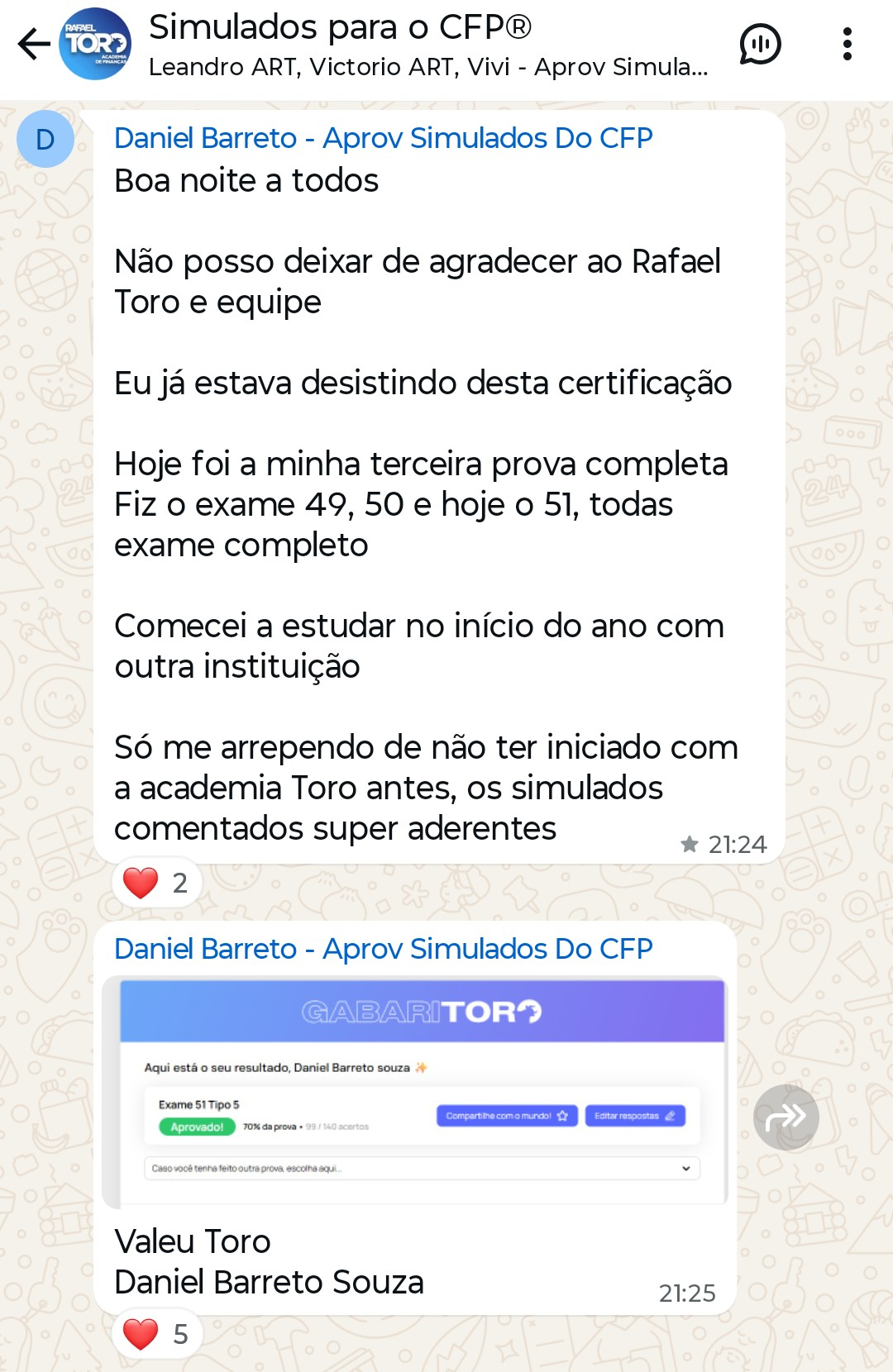Go back from the group chat

point(33,45)
